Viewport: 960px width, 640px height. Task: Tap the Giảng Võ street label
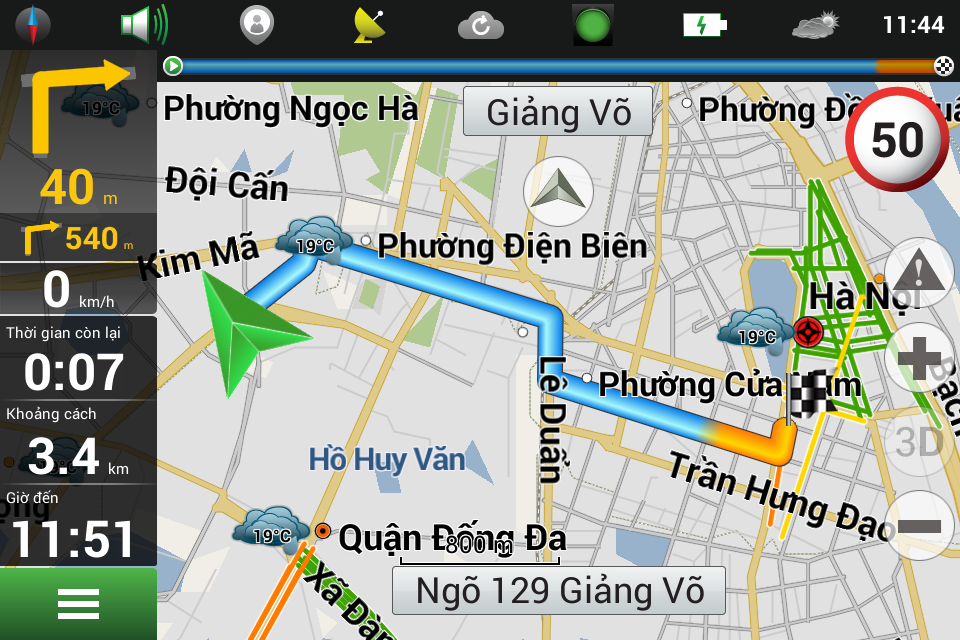click(x=558, y=112)
